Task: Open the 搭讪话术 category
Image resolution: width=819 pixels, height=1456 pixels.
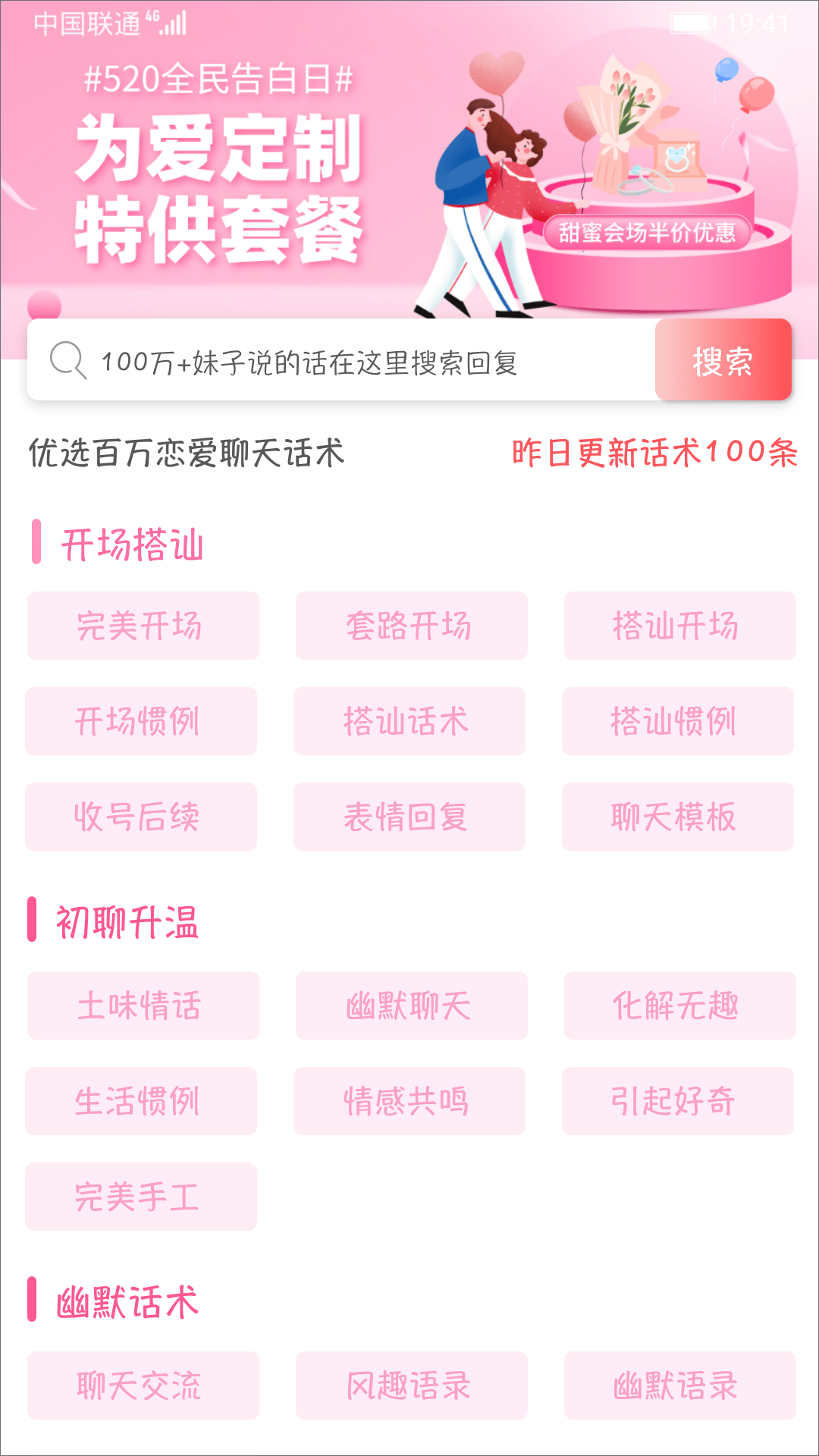Action: coord(410,721)
